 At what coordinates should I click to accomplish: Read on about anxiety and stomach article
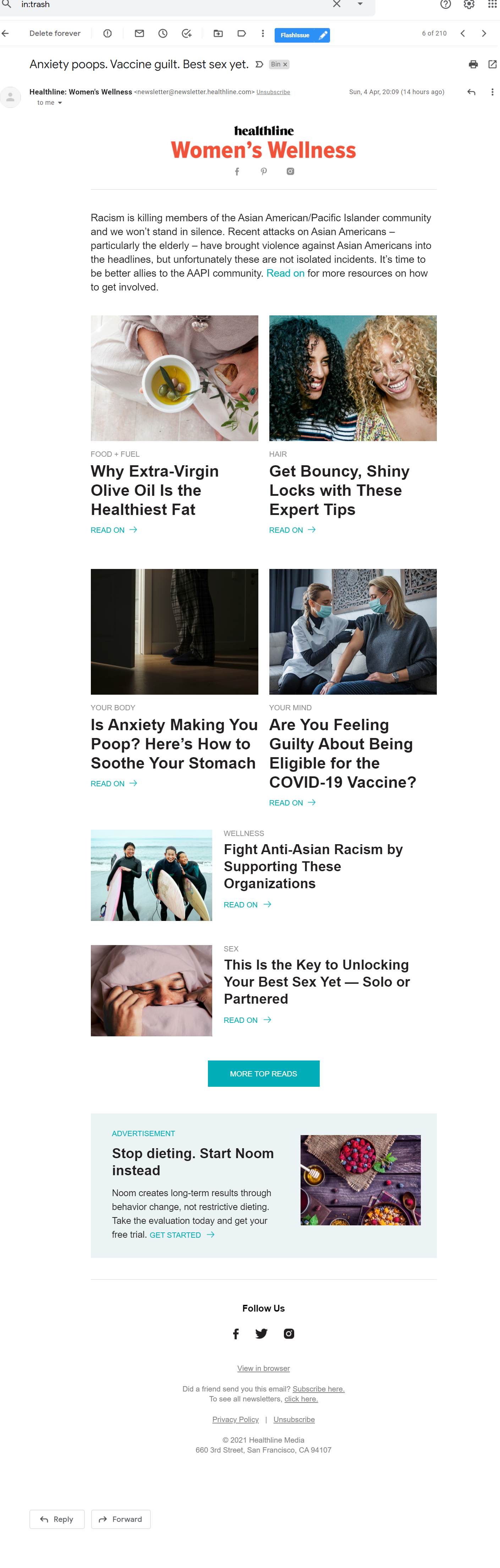[x=114, y=783]
